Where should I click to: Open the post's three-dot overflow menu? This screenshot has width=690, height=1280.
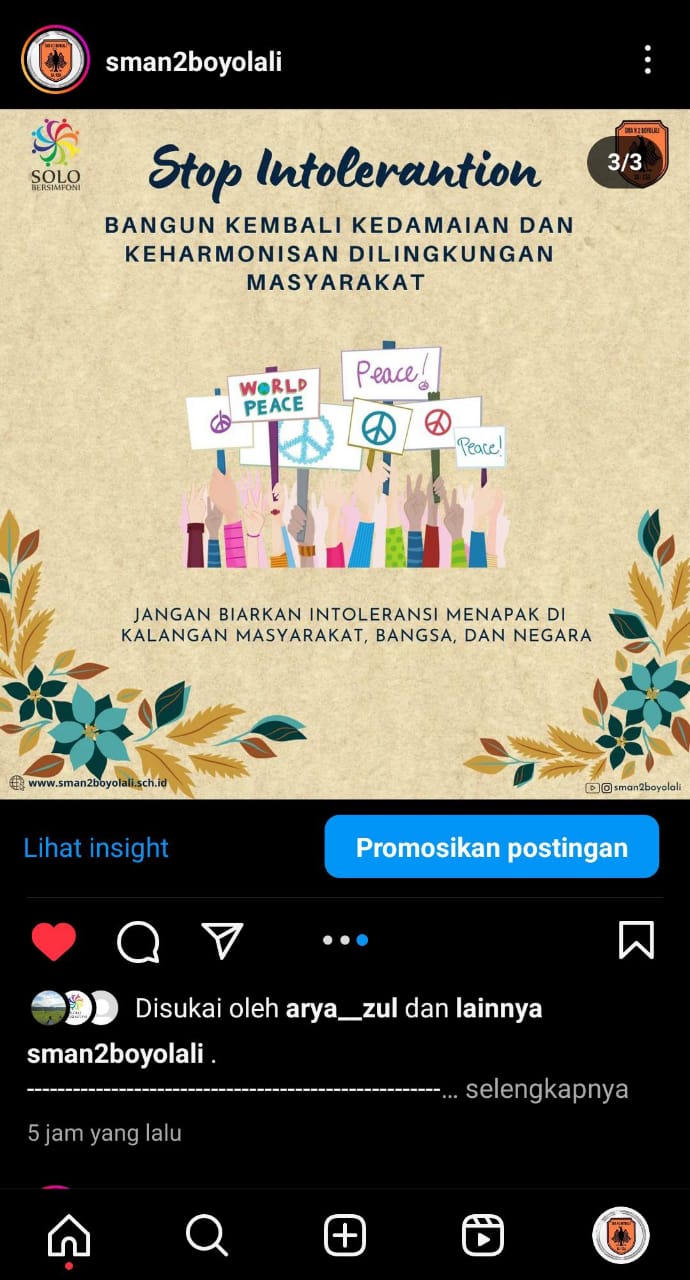coord(648,60)
